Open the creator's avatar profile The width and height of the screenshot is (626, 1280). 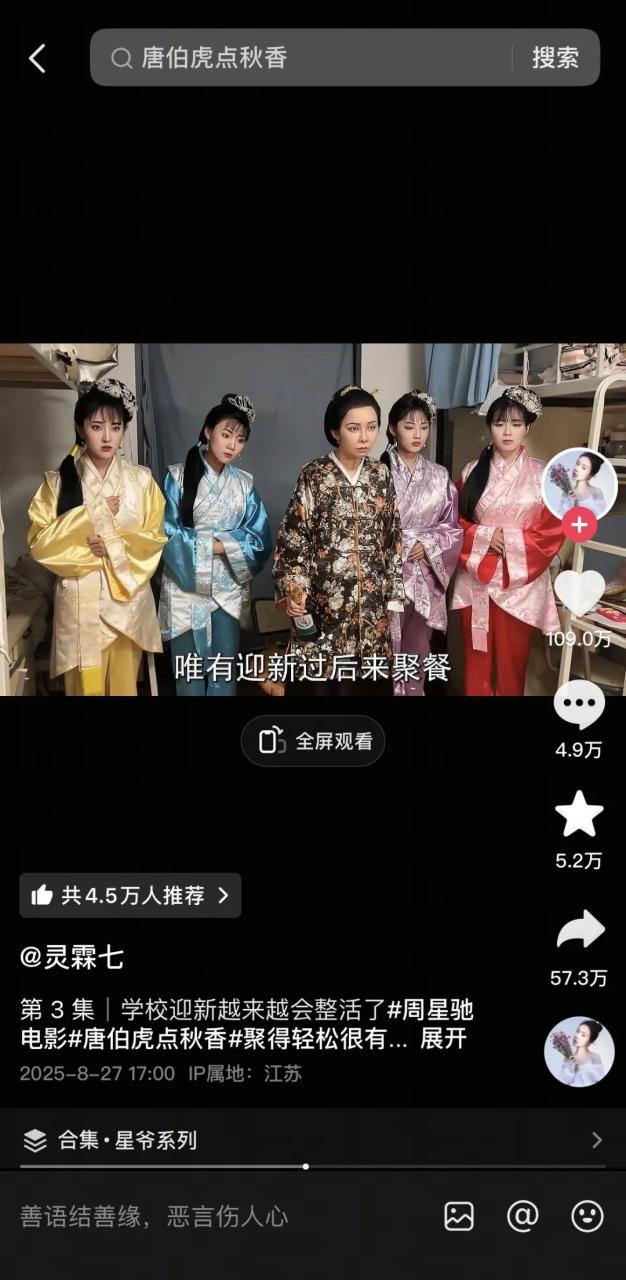(x=578, y=481)
